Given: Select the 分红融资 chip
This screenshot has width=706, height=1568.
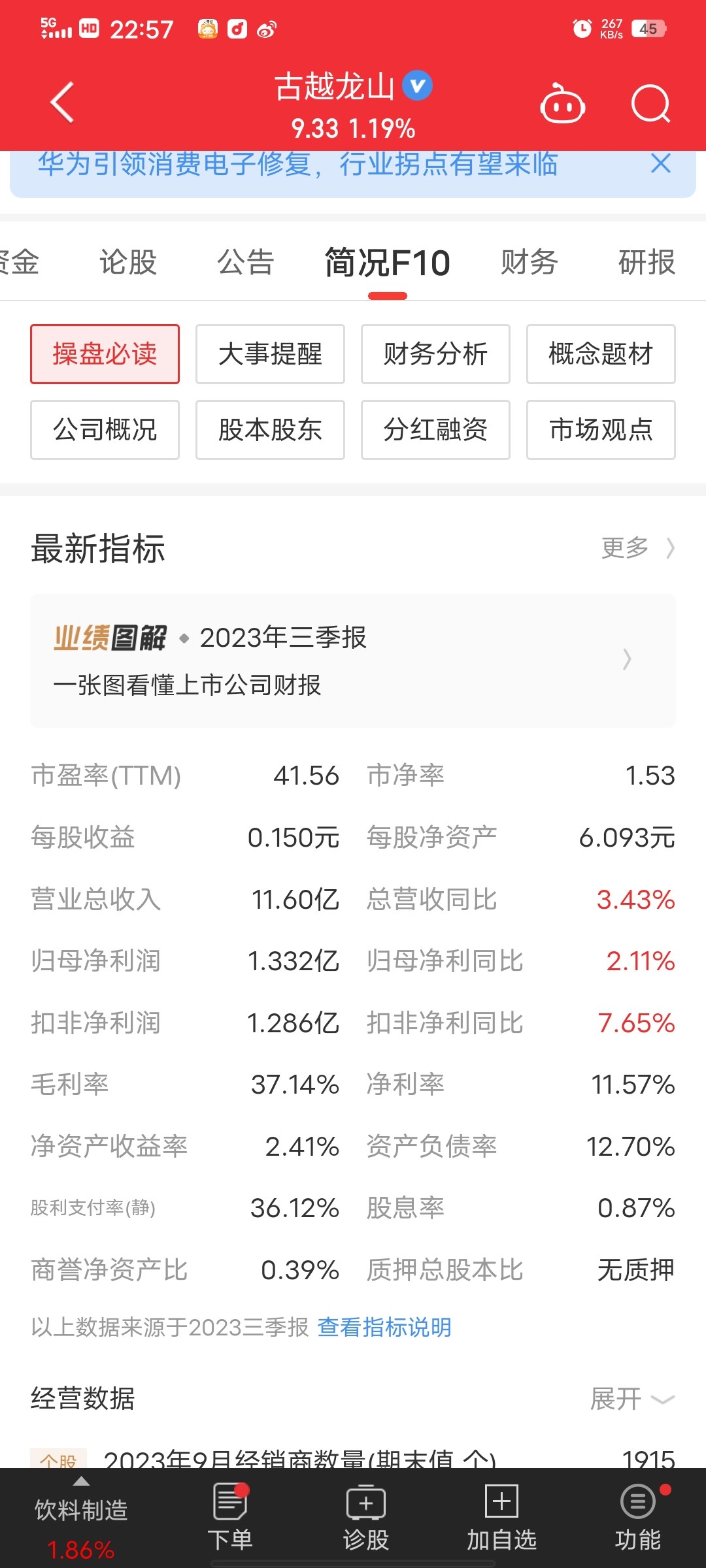Looking at the screenshot, I should coord(435,430).
